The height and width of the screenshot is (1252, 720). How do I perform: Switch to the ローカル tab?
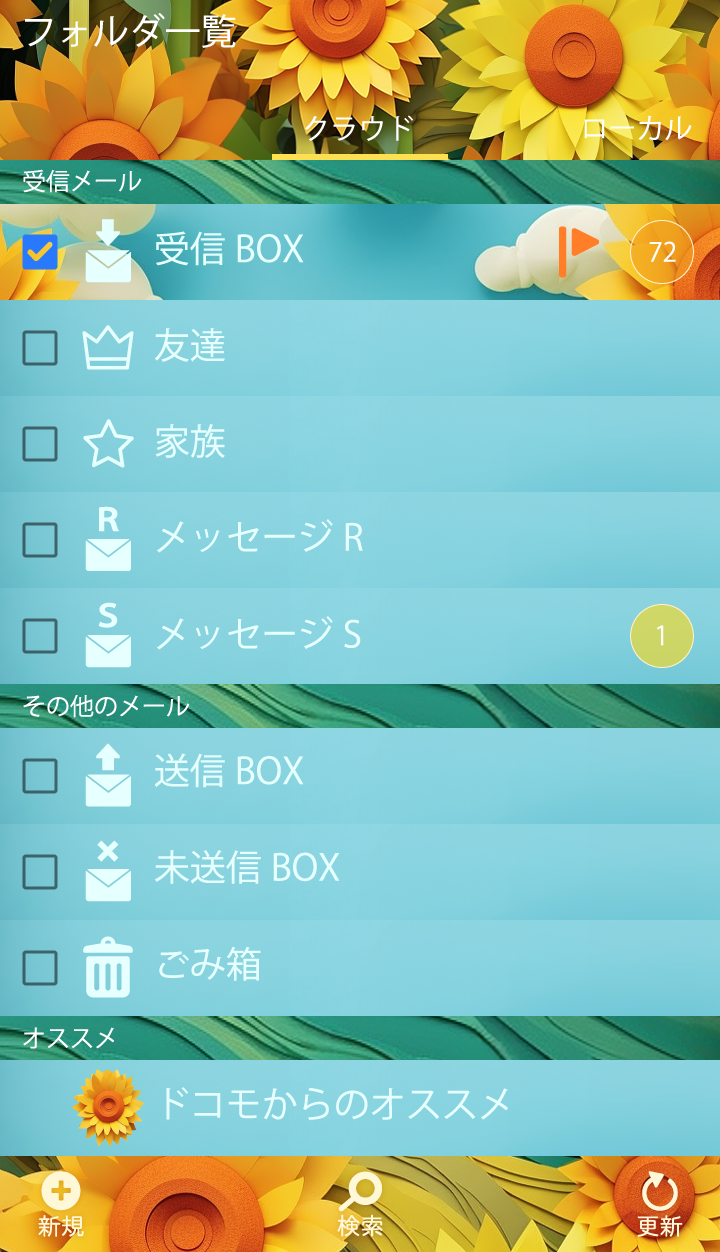tap(636, 129)
